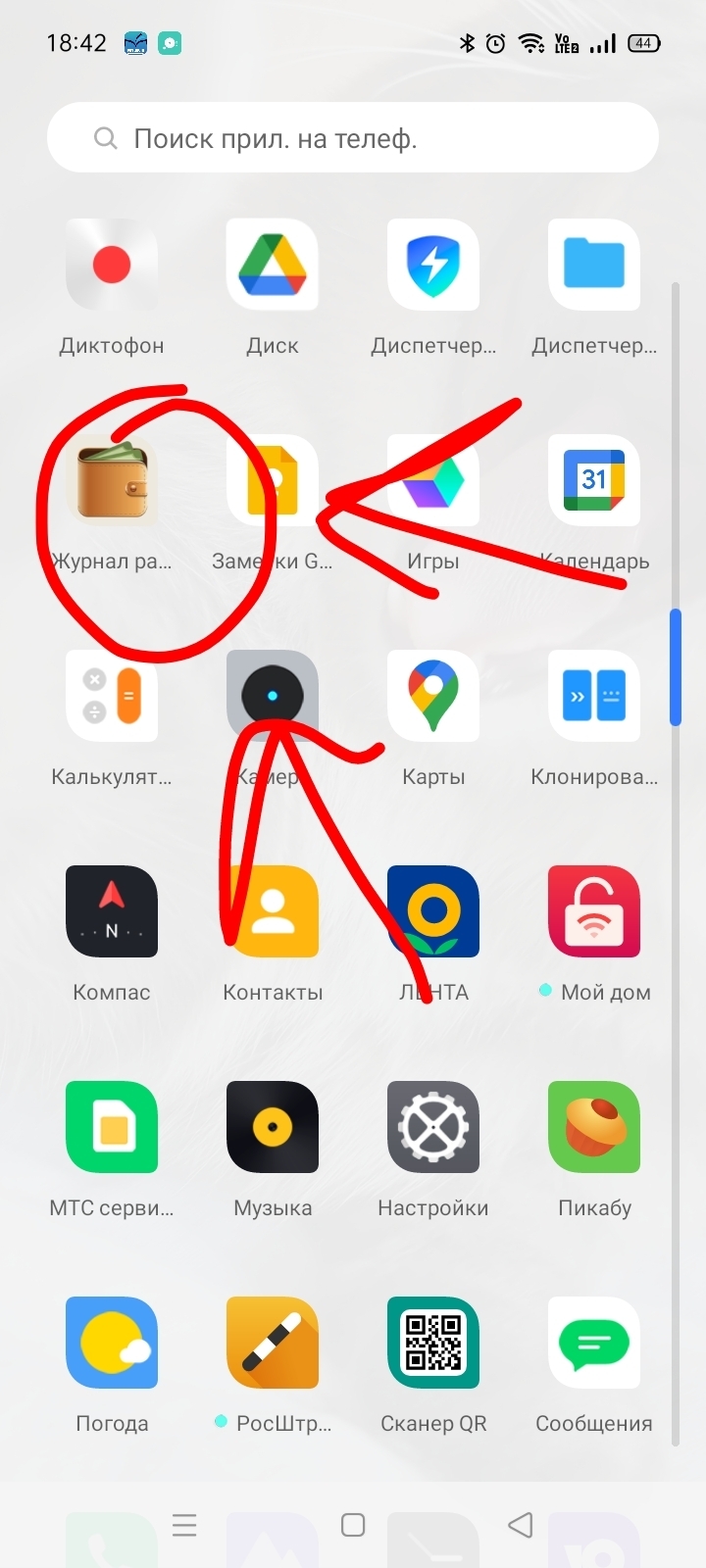
Task: Launch Google Диск
Action: click(273, 265)
